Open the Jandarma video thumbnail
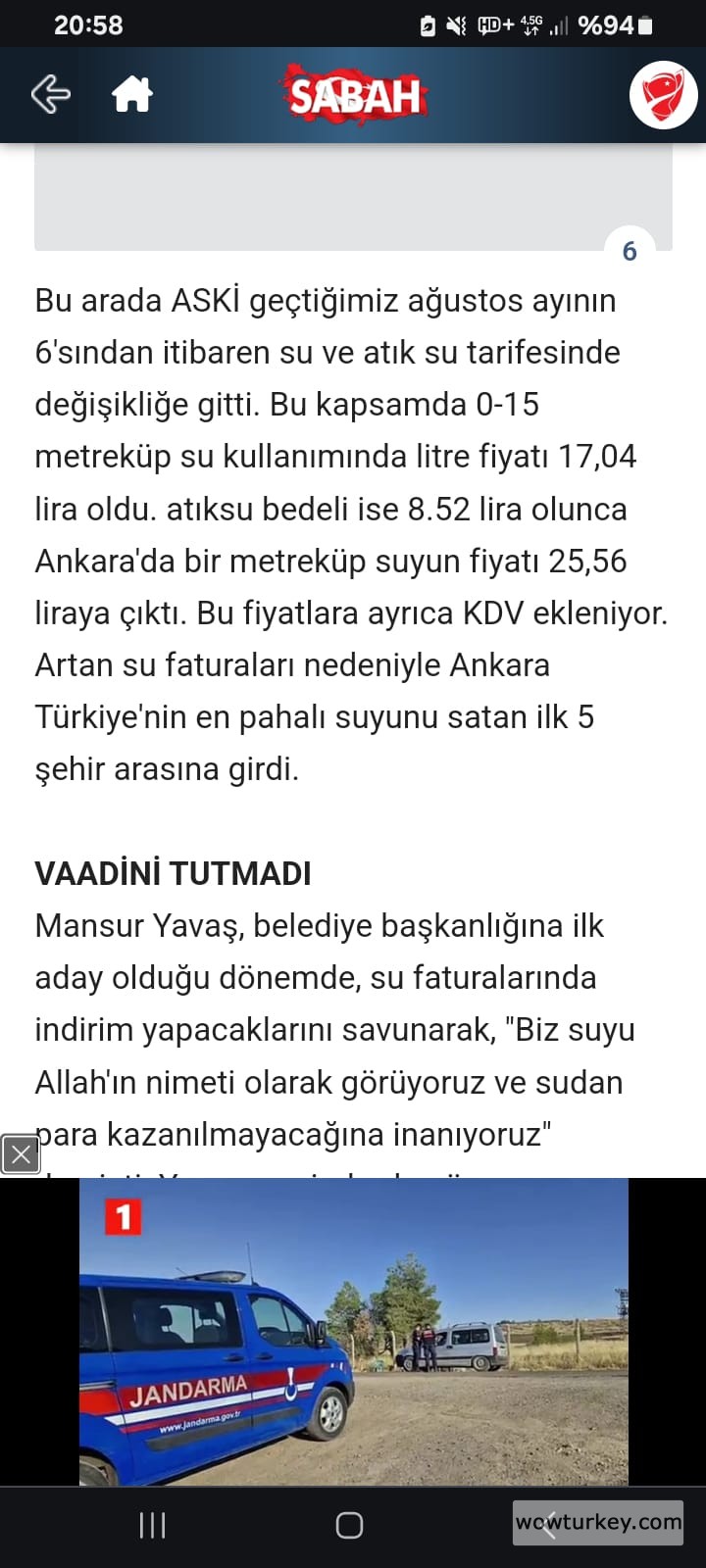The height and width of the screenshot is (1568, 706). click(353, 1331)
